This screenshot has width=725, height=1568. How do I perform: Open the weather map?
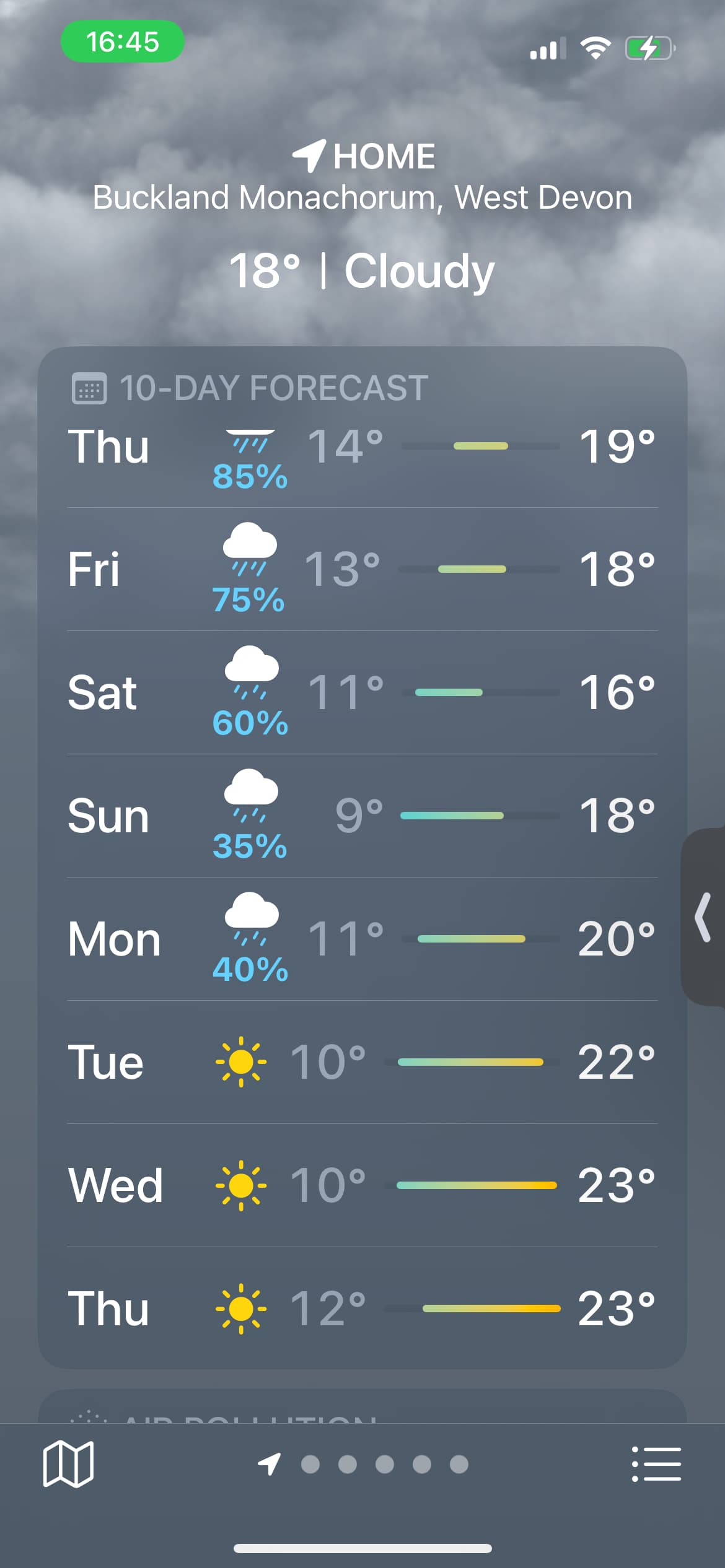(x=68, y=1463)
